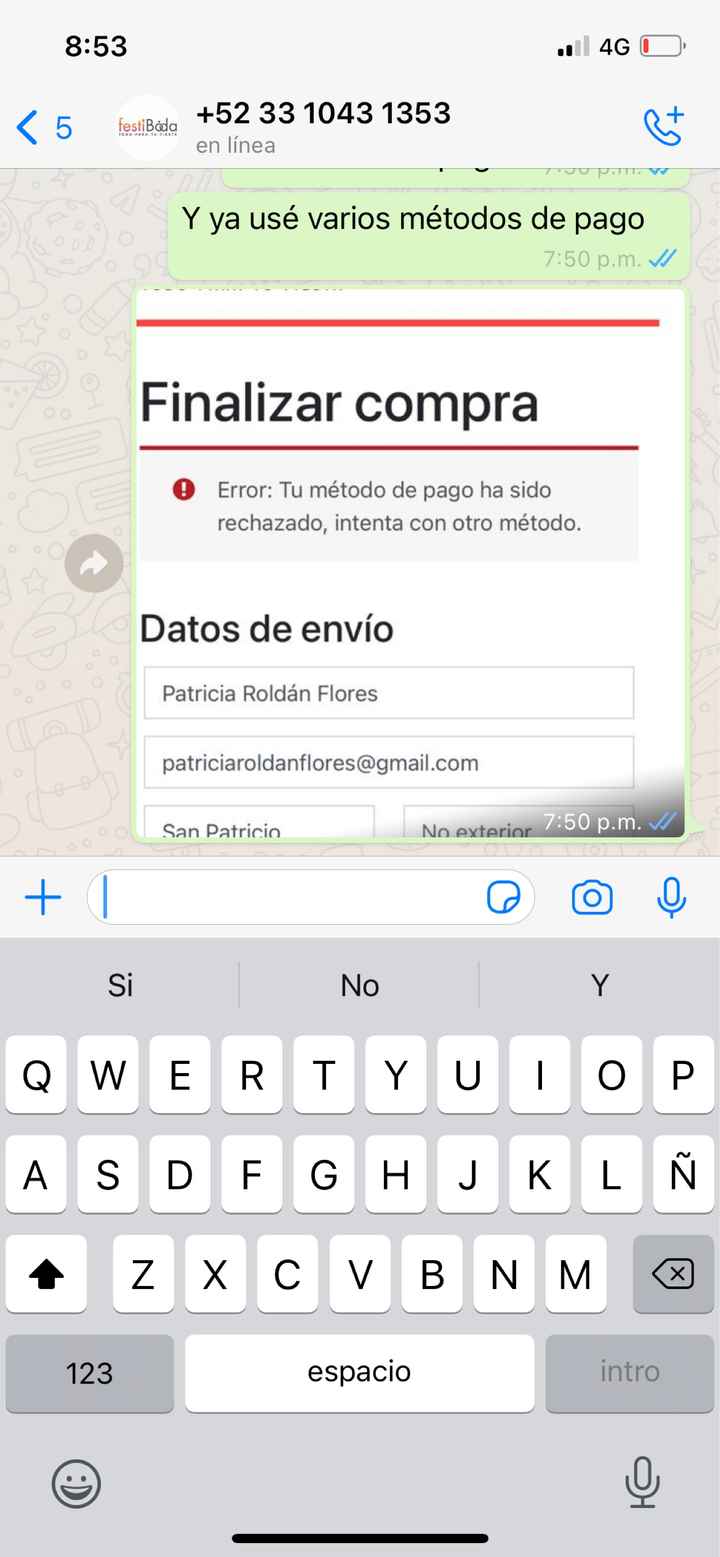Viewport: 720px width, 1557px height.
Task: Open contact info for +52 33 1043 1353
Action: [323, 127]
